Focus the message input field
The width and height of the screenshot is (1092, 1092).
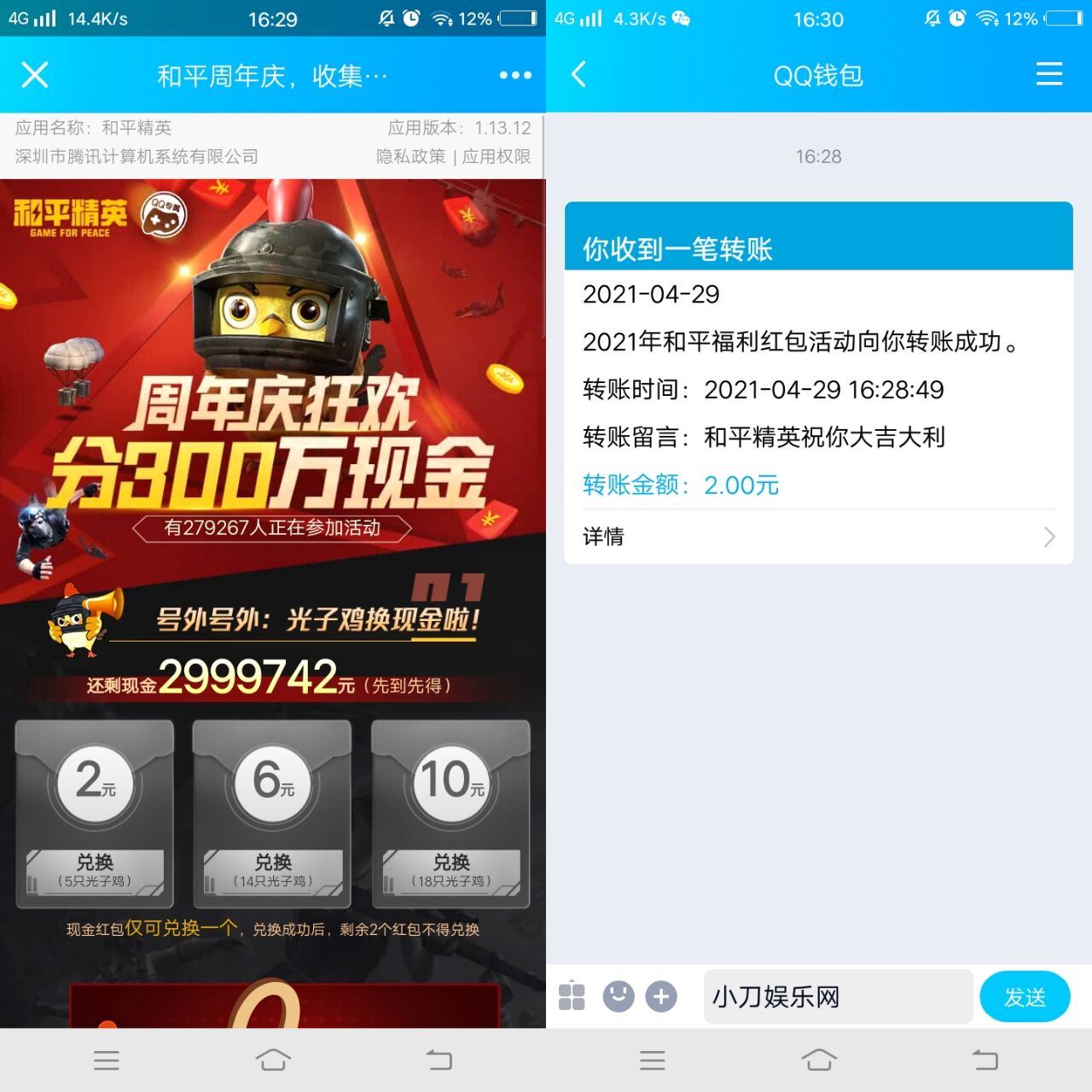[x=838, y=996]
